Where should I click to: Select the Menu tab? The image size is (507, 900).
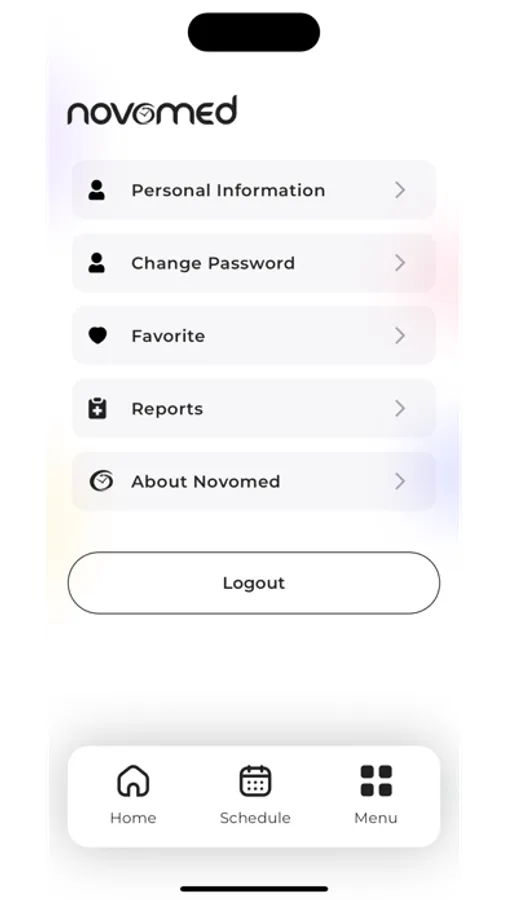coord(376,795)
